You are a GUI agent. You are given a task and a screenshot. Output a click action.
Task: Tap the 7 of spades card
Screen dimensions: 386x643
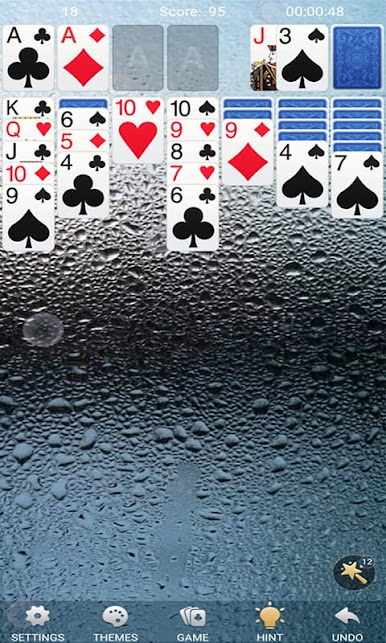tap(357, 185)
